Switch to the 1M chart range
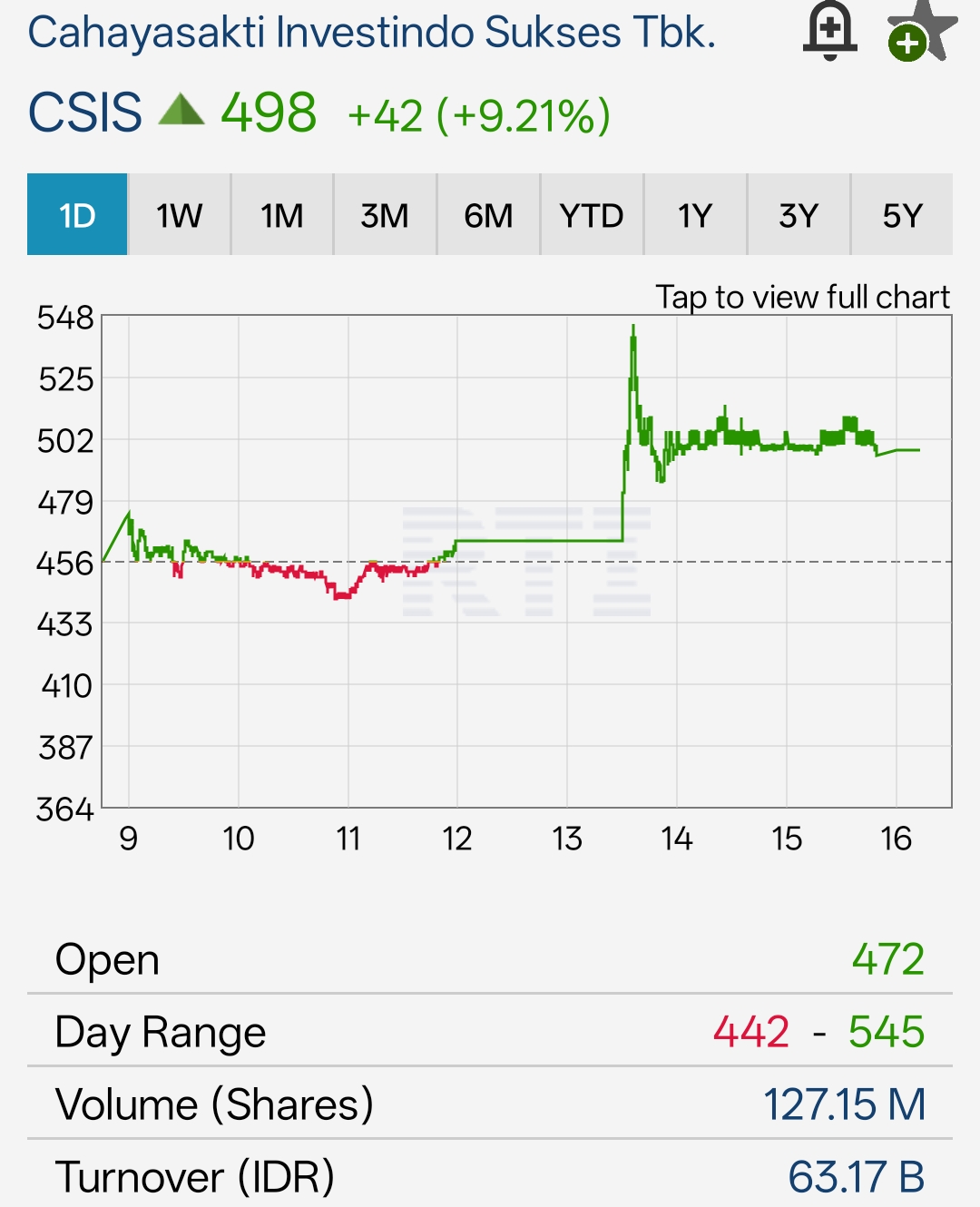 282,215
